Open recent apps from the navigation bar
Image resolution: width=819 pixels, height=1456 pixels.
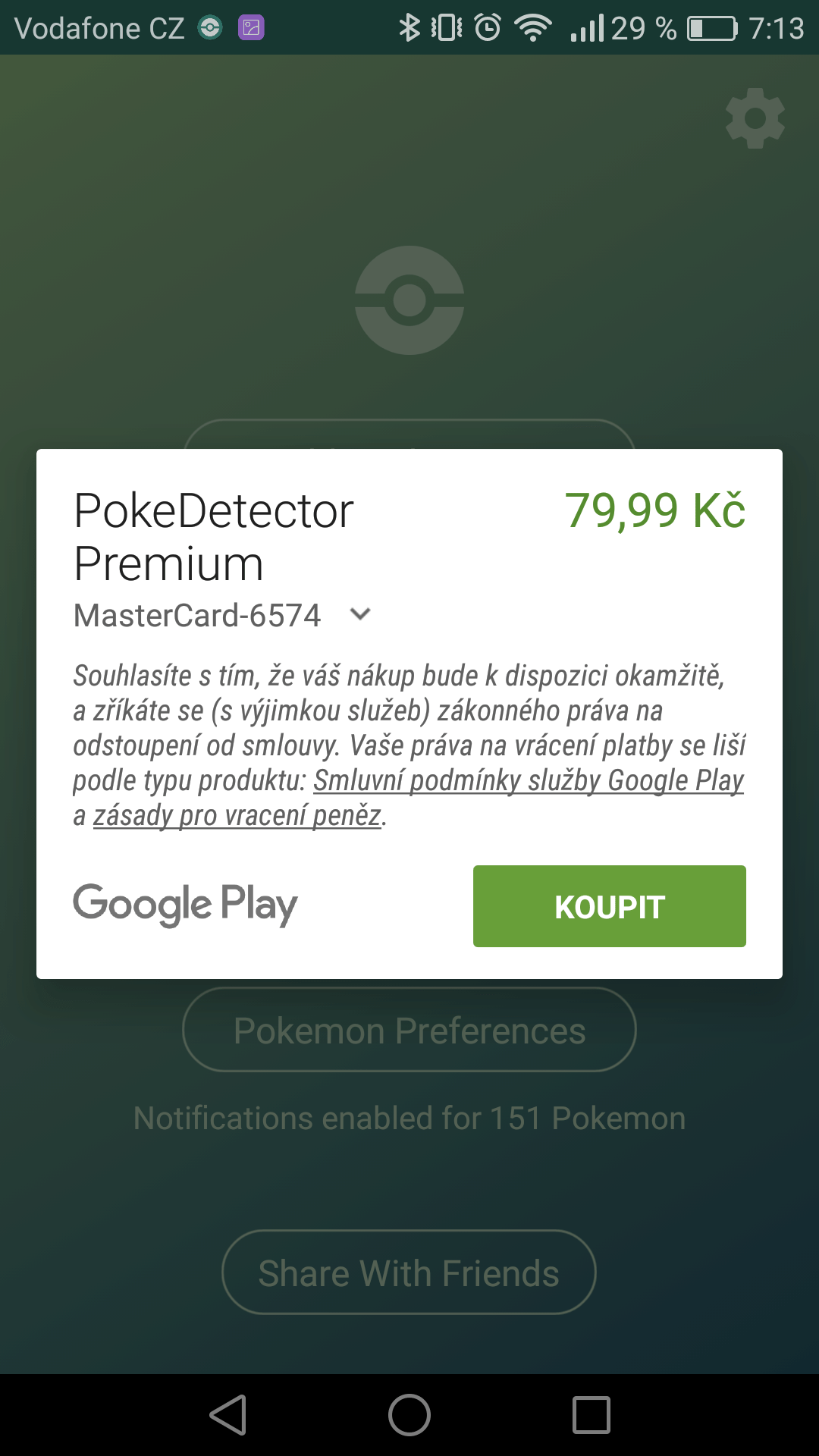(591, 1415)
